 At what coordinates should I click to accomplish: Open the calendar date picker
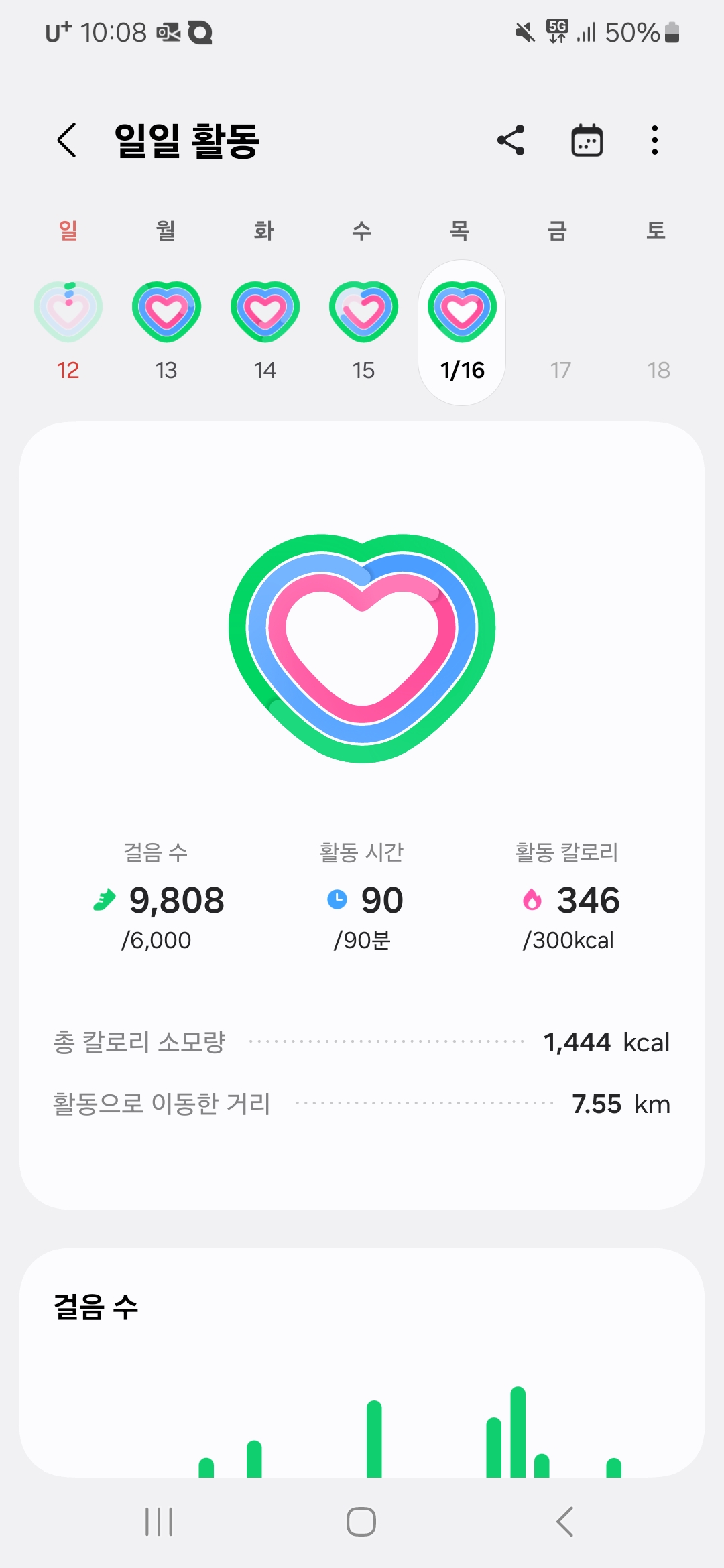587,141
